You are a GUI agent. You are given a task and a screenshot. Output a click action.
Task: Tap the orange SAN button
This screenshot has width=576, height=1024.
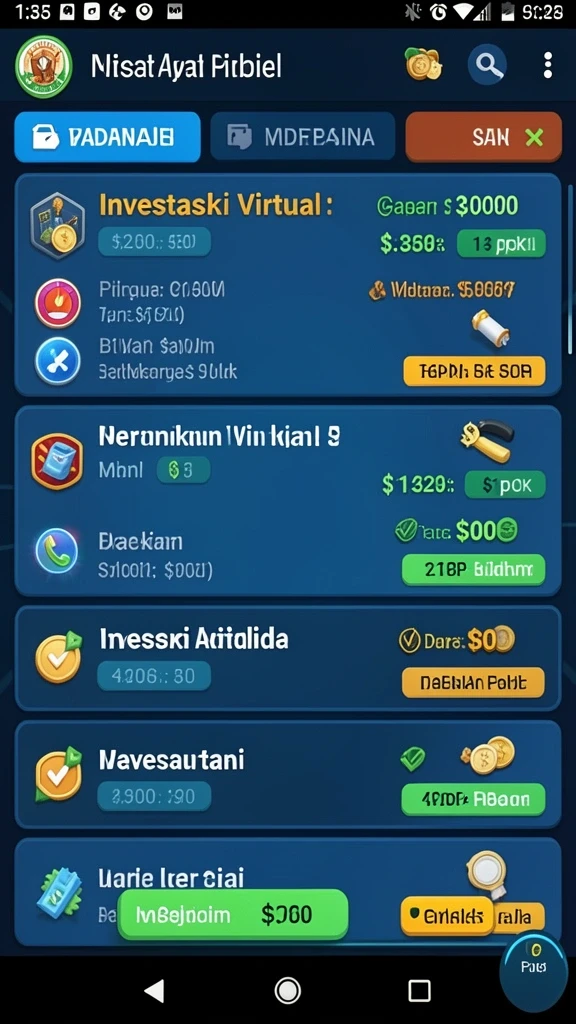click(x=483, y=137)
